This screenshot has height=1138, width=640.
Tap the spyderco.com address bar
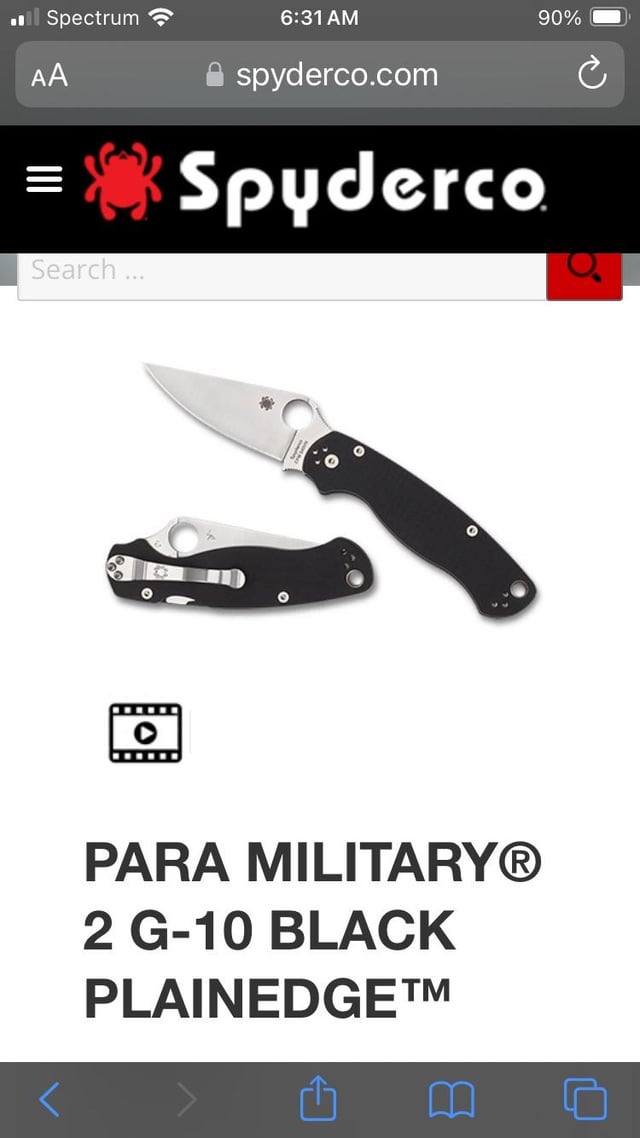pyautogui.click(x=322, y=75)
